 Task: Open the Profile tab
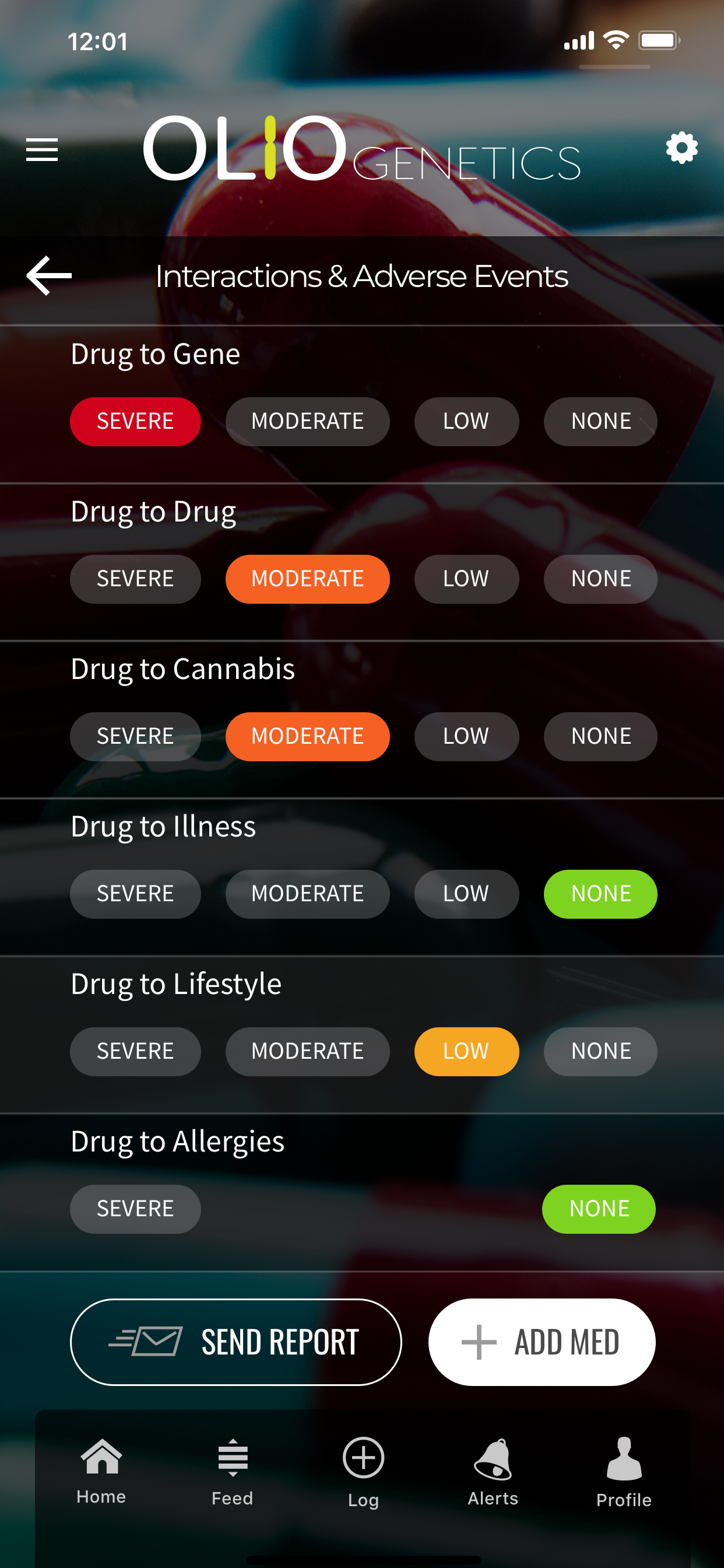[x=624, y=1471]
